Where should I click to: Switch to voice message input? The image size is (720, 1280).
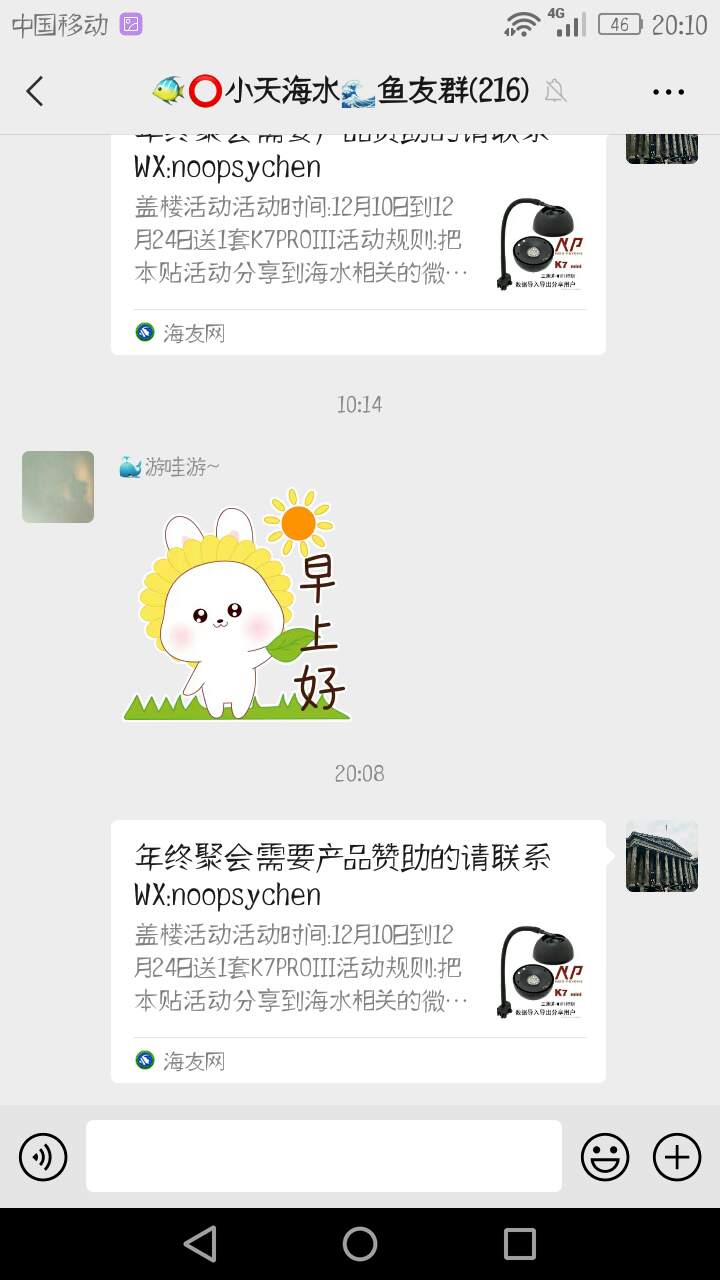[x=43, y=1157]
